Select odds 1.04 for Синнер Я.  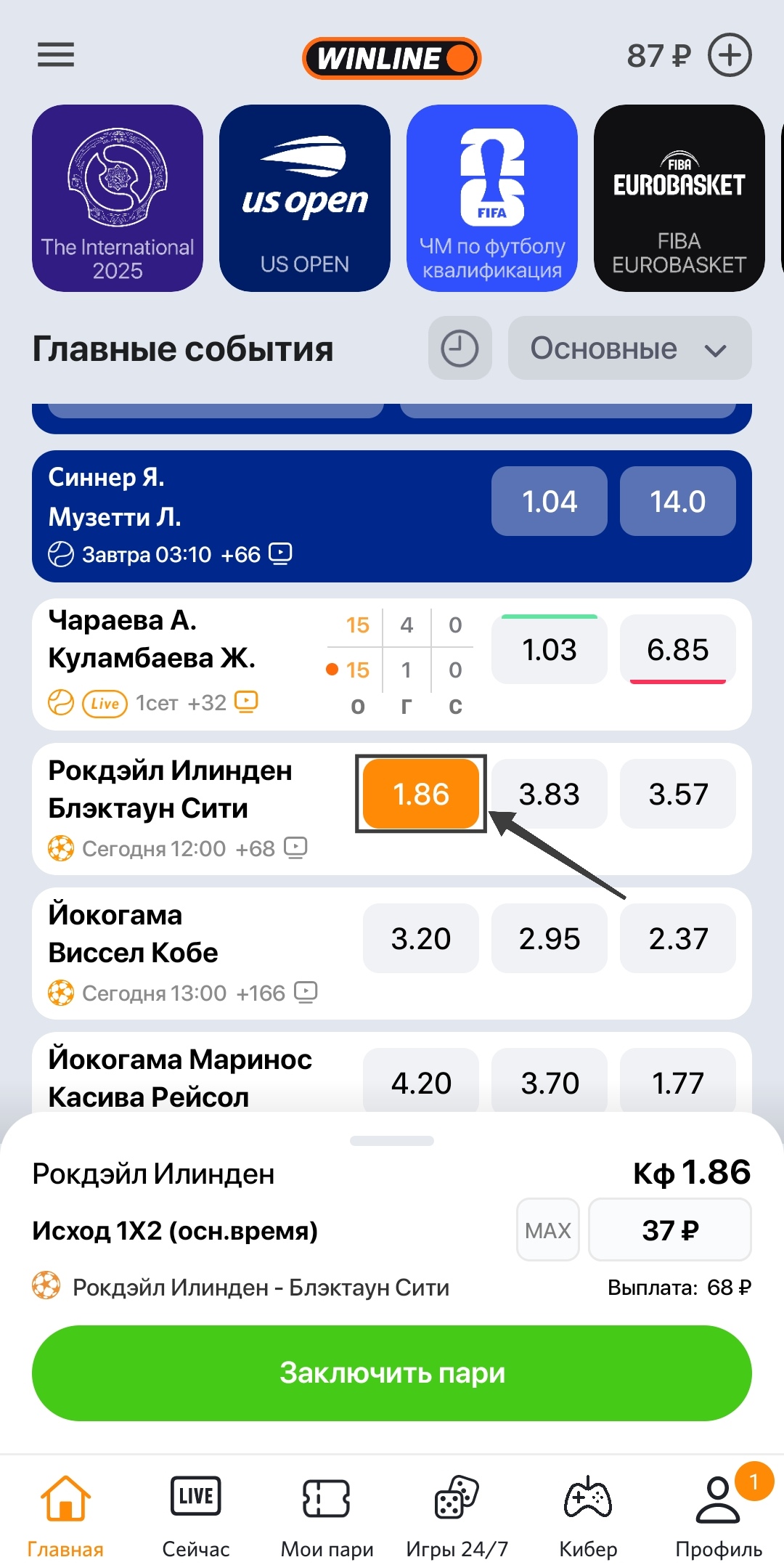(x=549, y=501)
